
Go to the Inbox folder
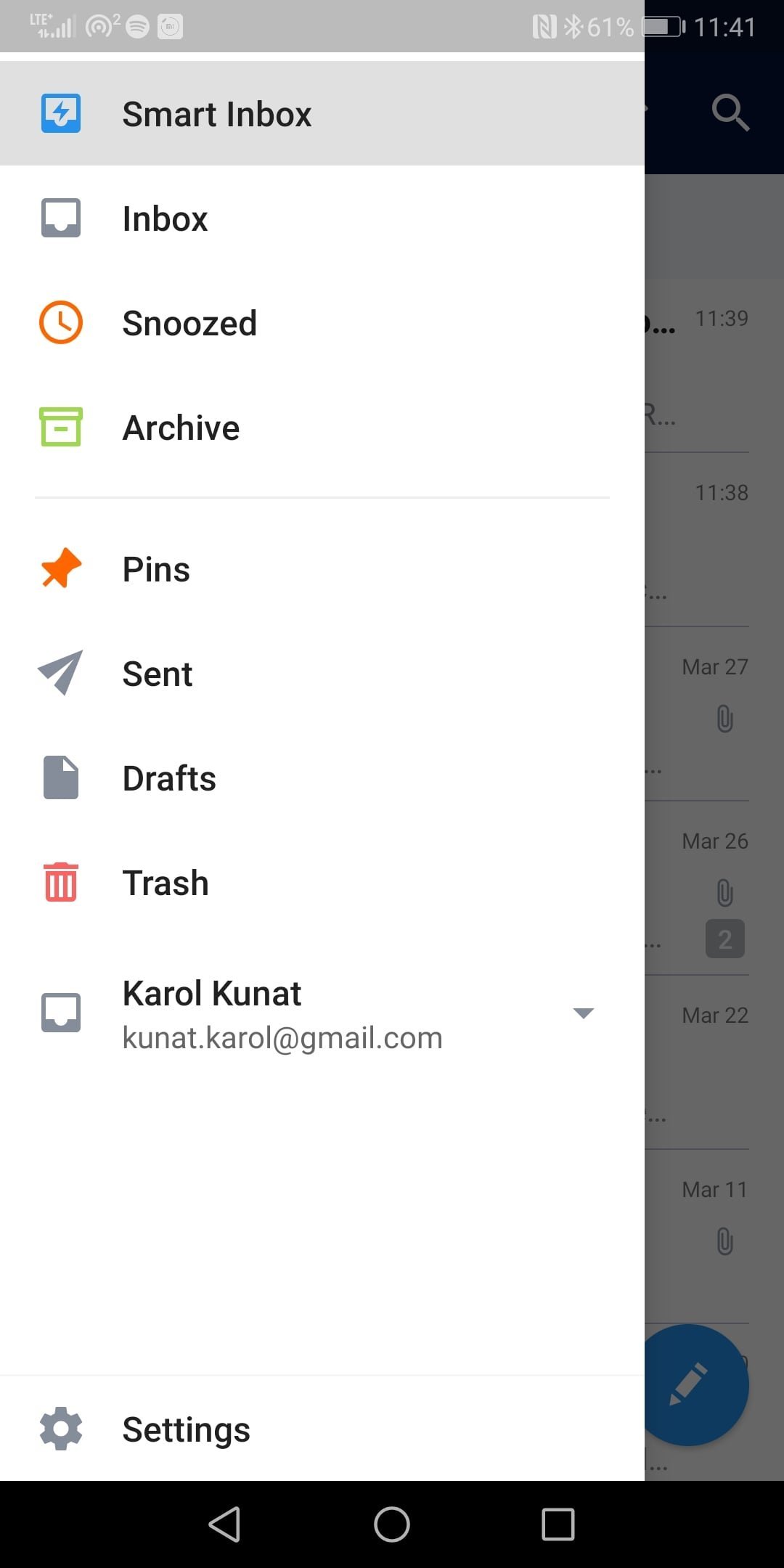[322, 219]
